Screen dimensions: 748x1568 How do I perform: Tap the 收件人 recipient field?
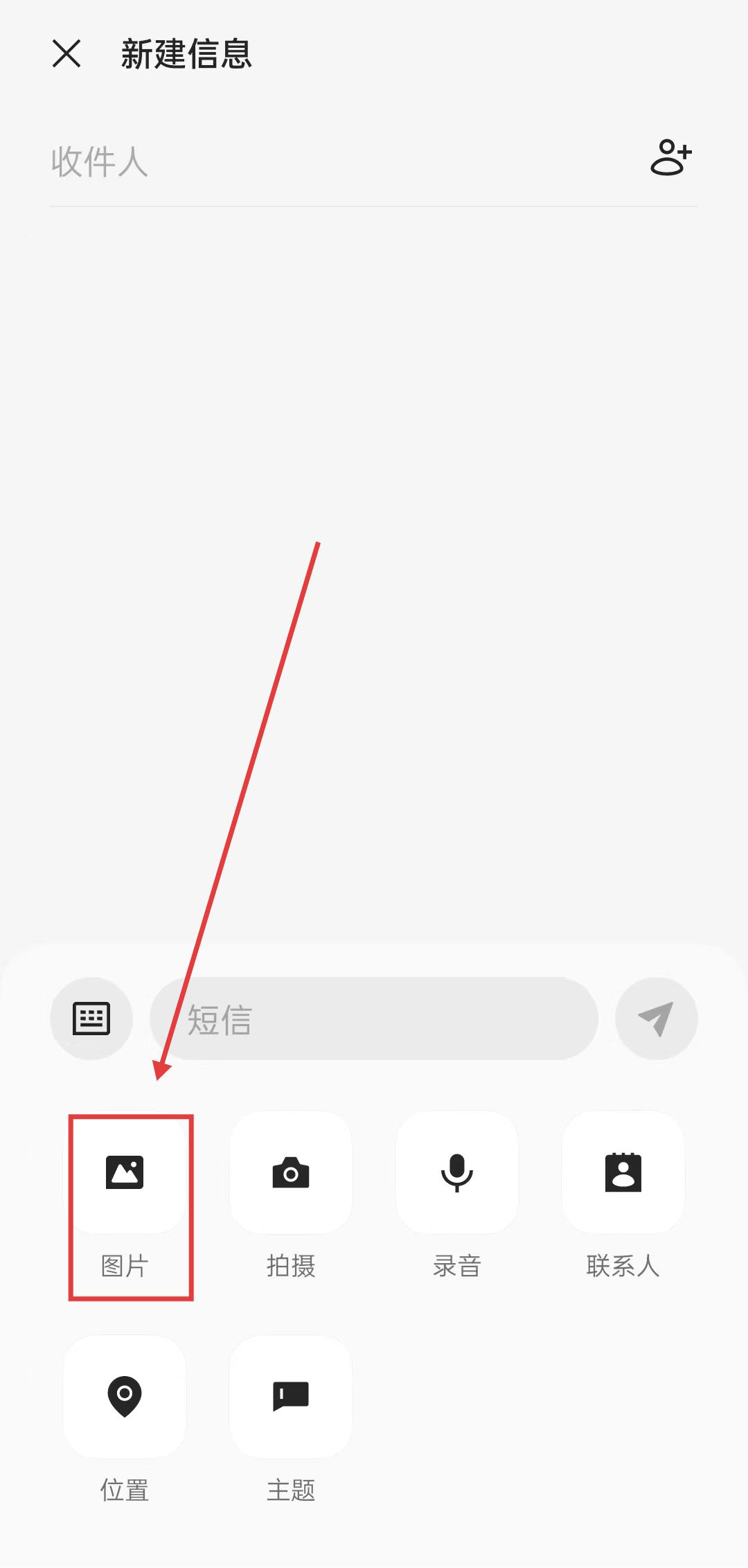339,161
